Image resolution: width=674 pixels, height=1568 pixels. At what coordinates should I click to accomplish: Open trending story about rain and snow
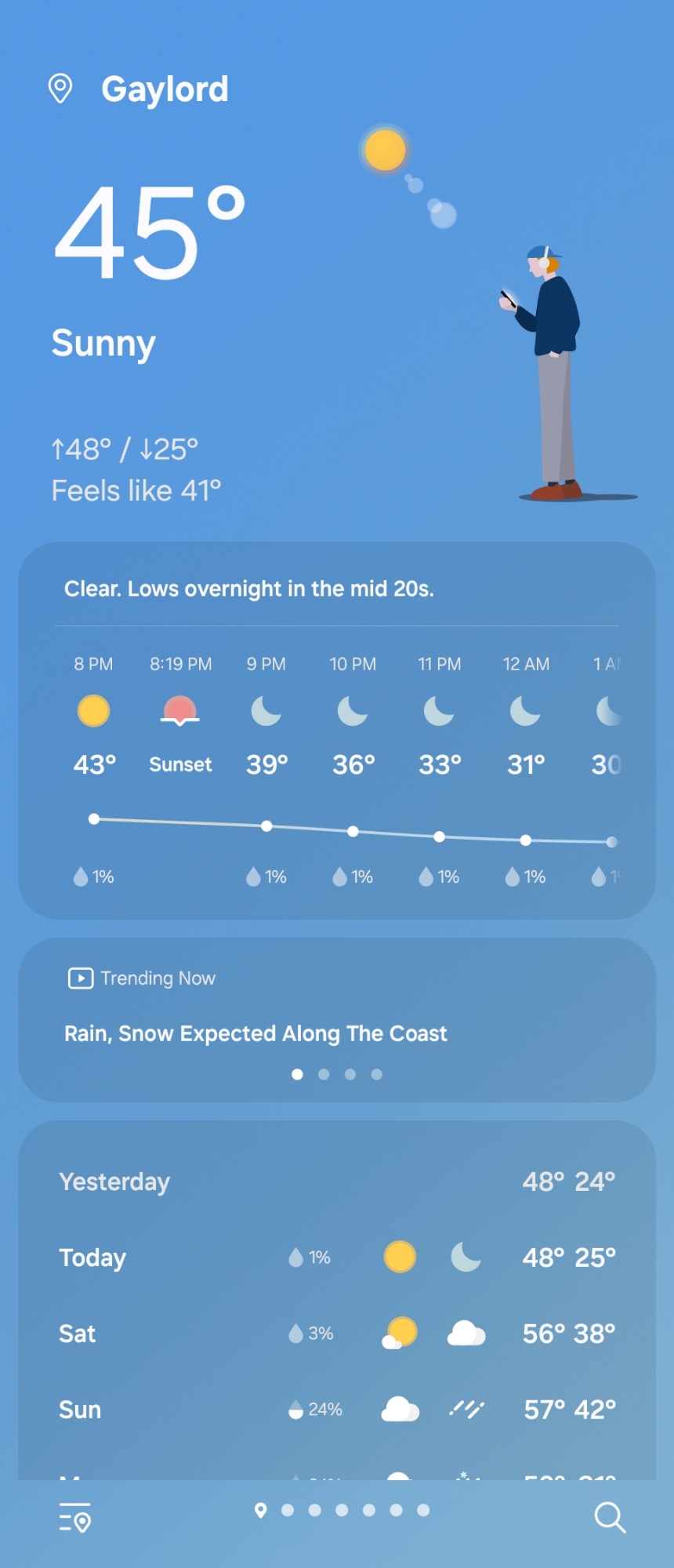(x=255, y=1033)
